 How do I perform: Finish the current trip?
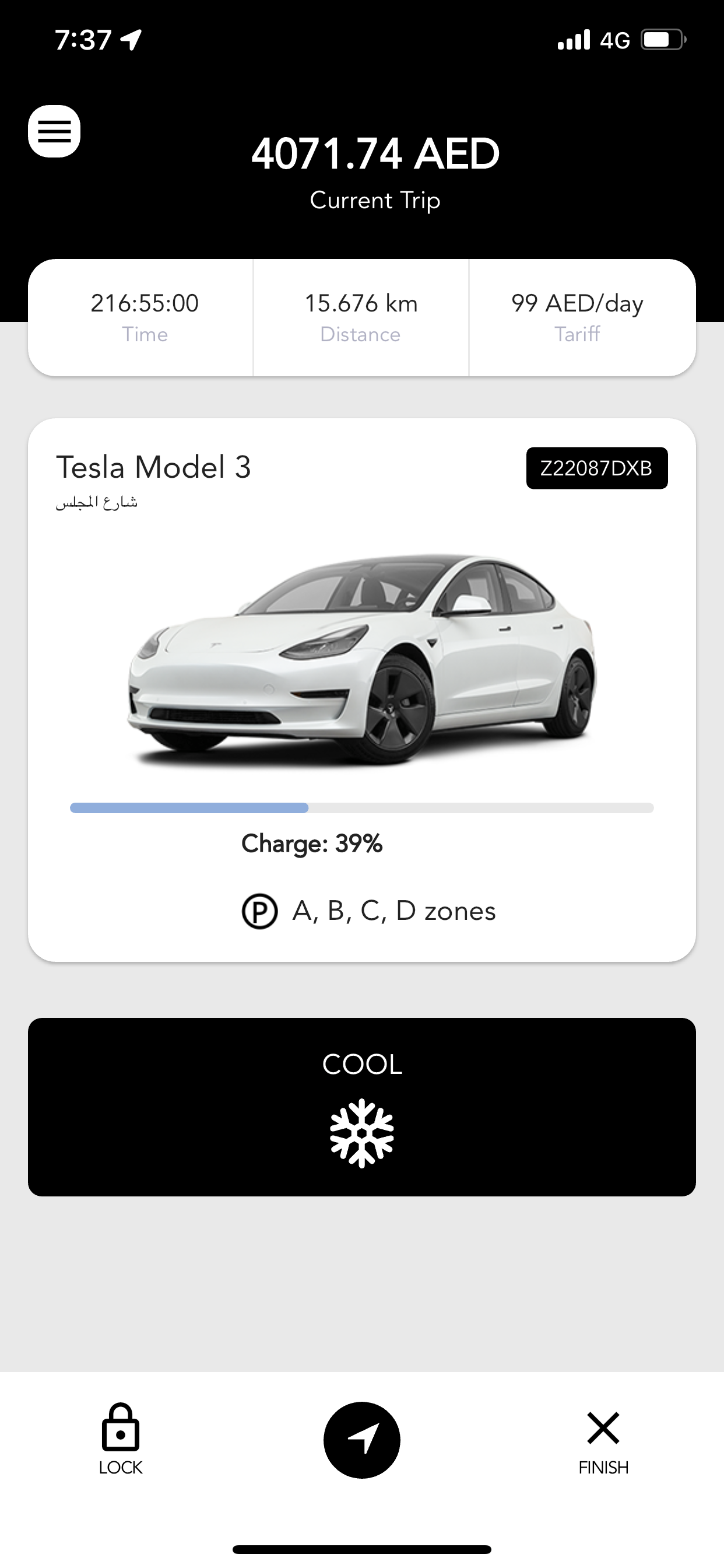pos(603,1440)
